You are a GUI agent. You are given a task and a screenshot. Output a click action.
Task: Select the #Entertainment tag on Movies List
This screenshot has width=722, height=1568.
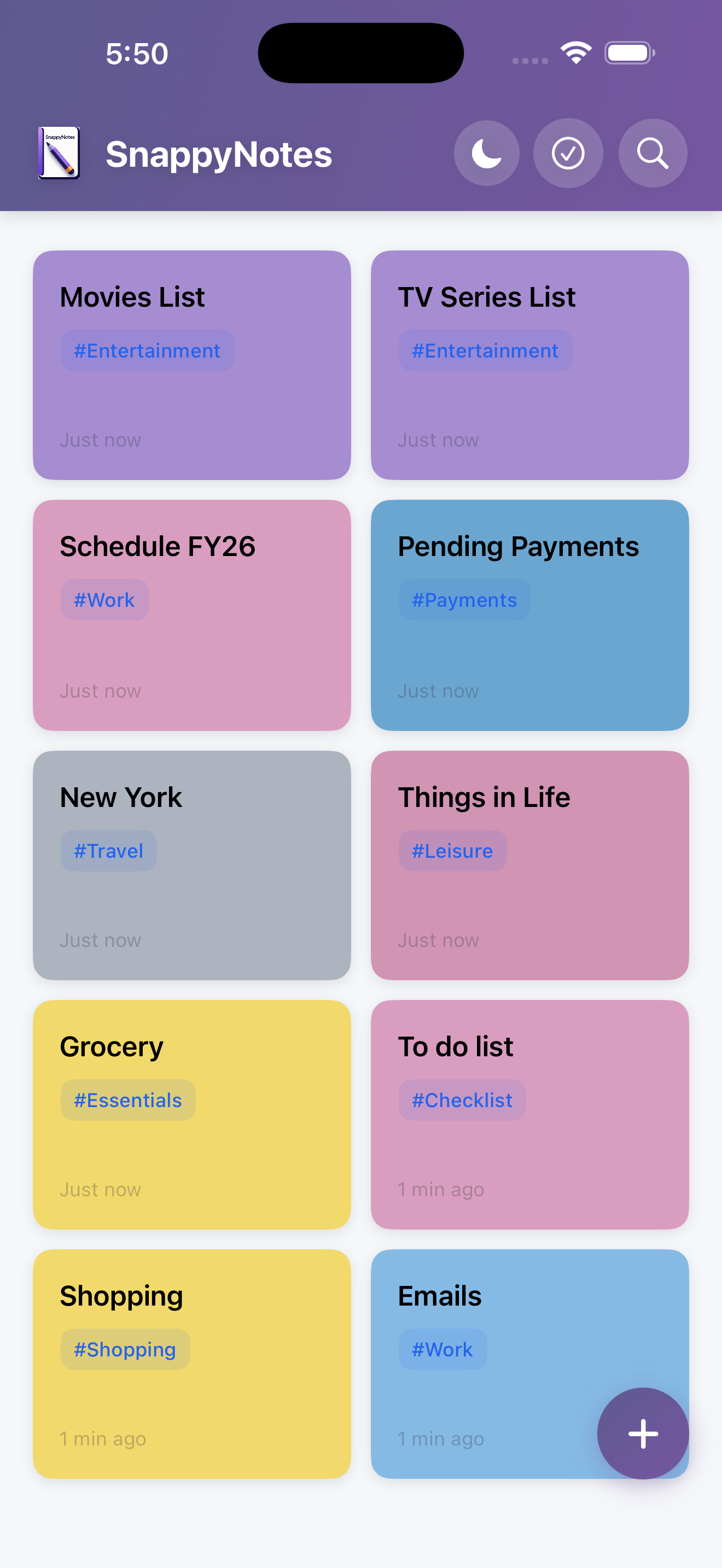coord(147,350)
